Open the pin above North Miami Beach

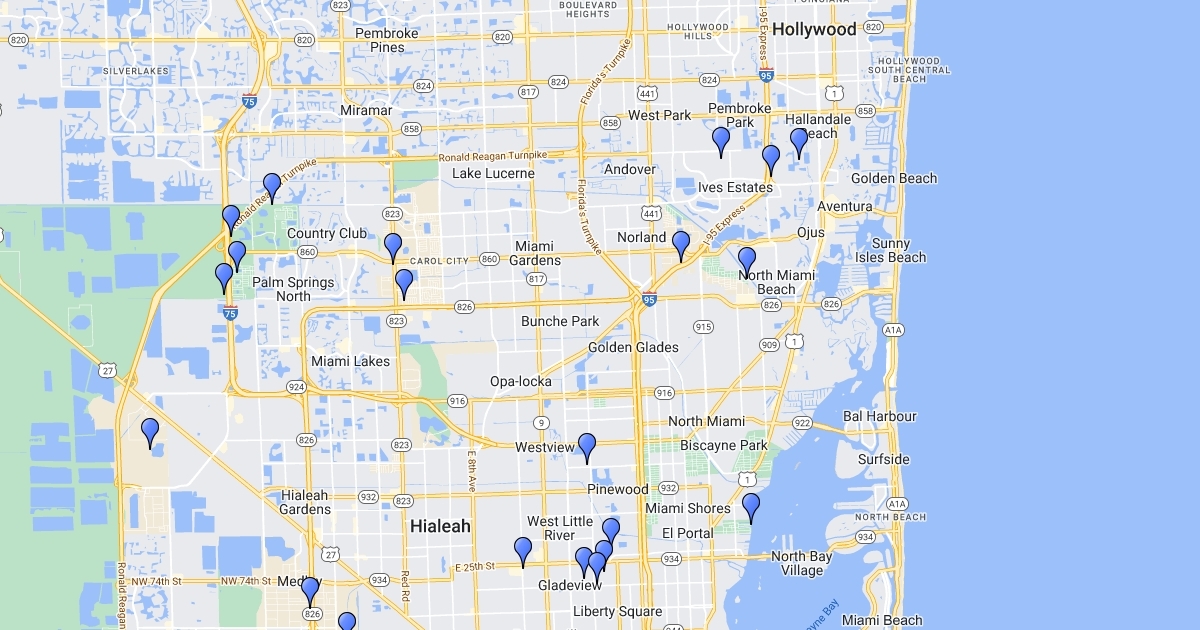point(747,260)
